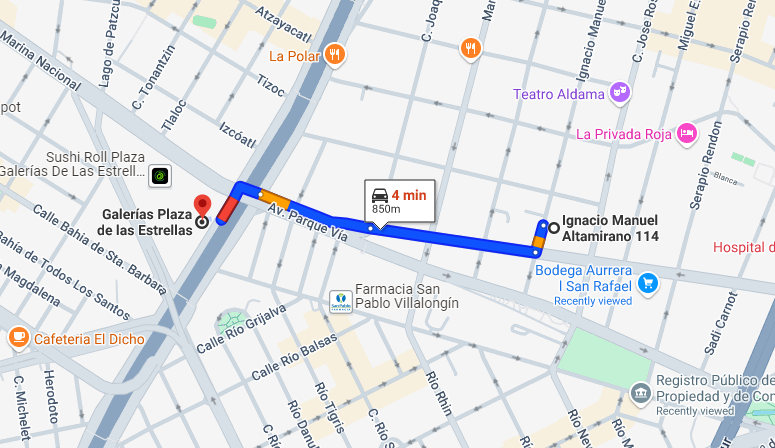Open the Sushi Roll Plaza Galerías marker
Image resolution: width=775 pixels, height=448 pixels.
pos(160,176)
